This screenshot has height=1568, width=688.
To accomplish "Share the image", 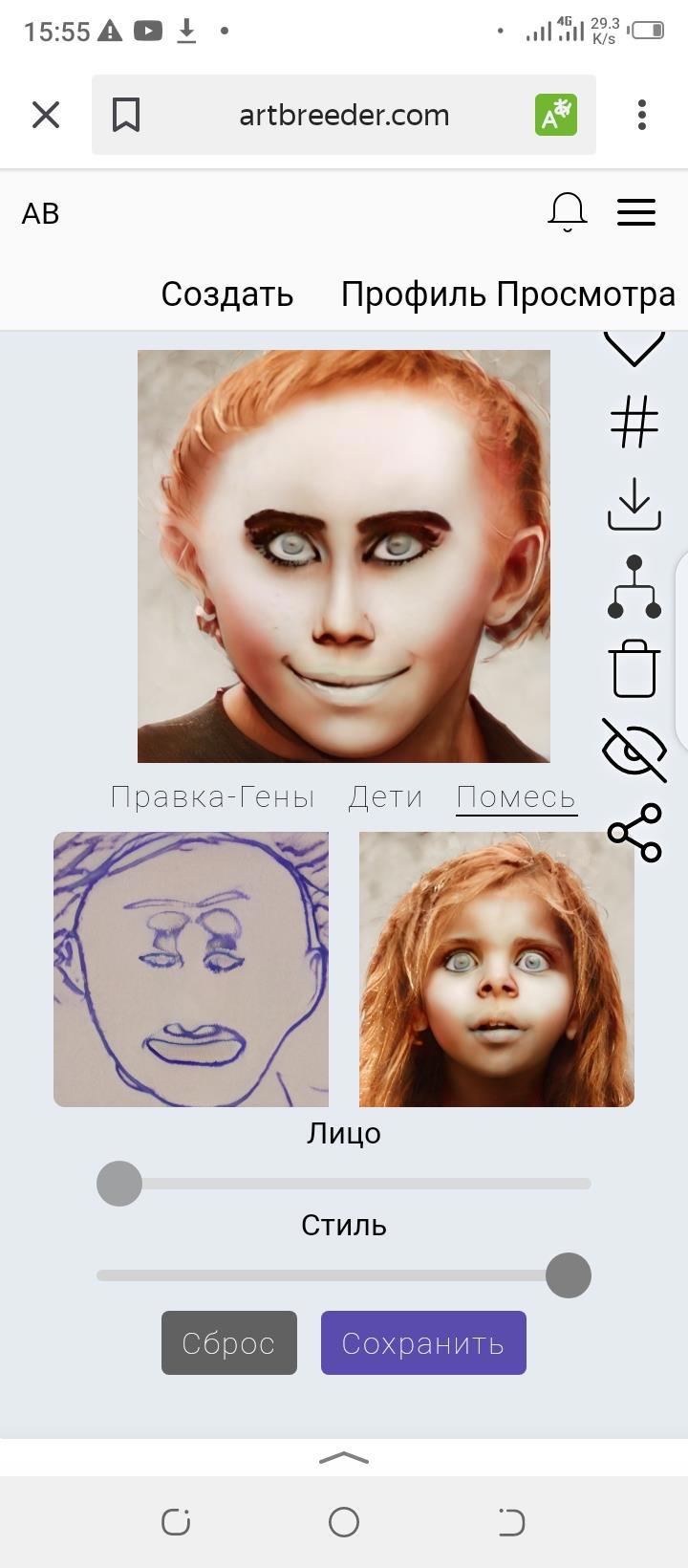I will (634, 832).
